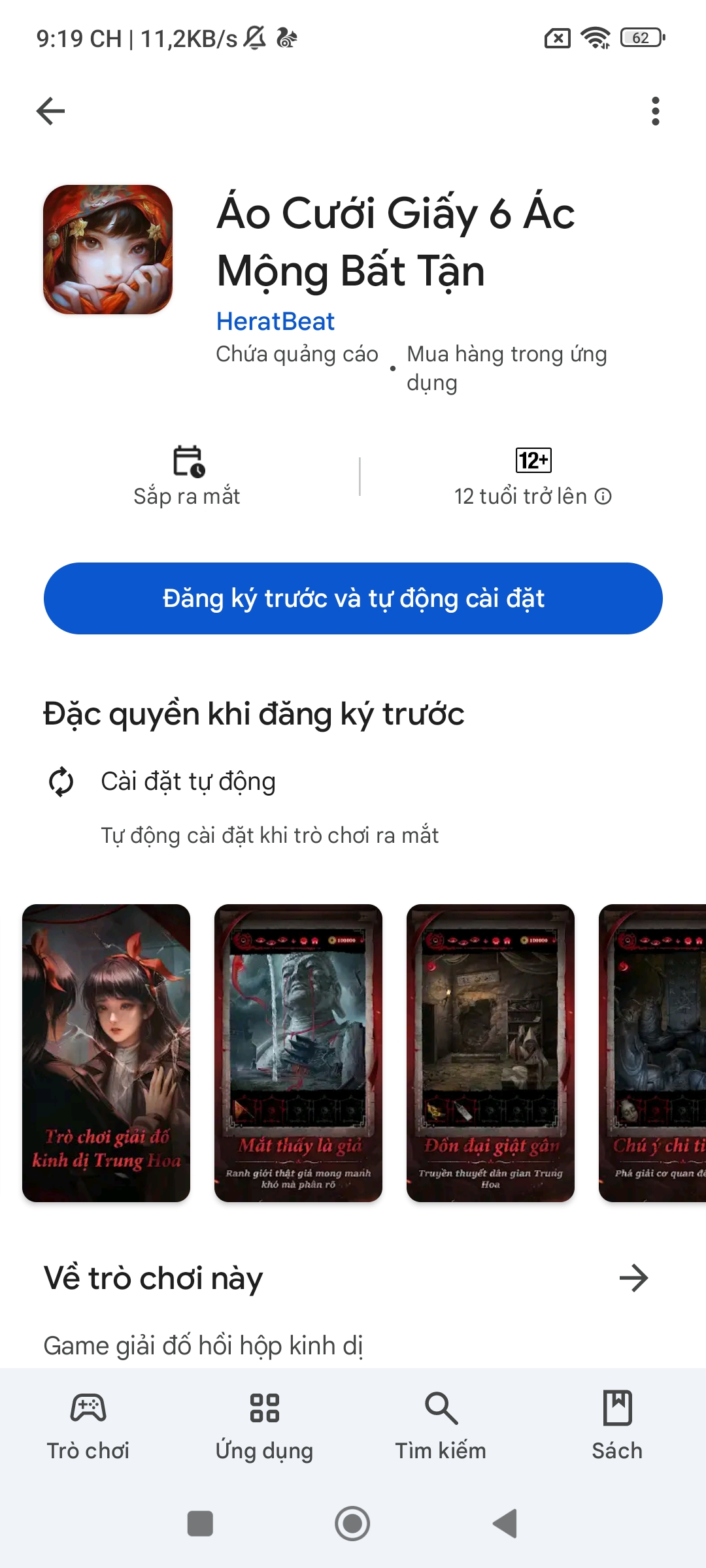706x1568 pixels.
Task: Go back using the top arrow
Action: tap(50, 111)
